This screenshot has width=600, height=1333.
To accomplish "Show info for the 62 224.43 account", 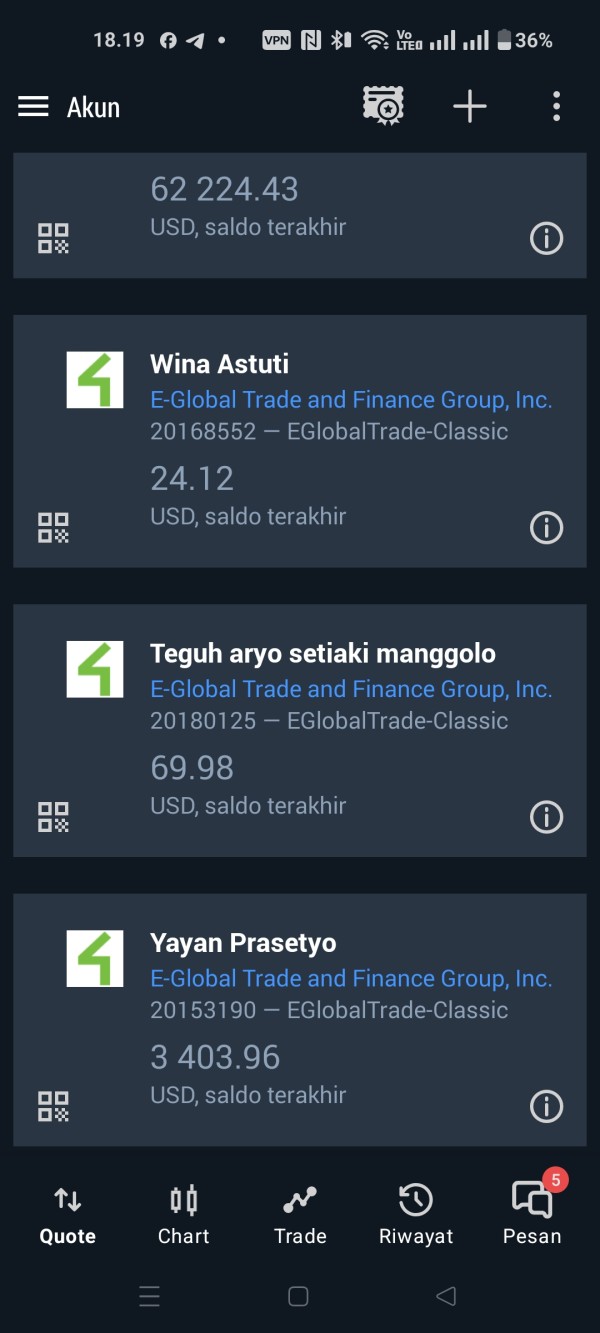I will tap(546, 239).
